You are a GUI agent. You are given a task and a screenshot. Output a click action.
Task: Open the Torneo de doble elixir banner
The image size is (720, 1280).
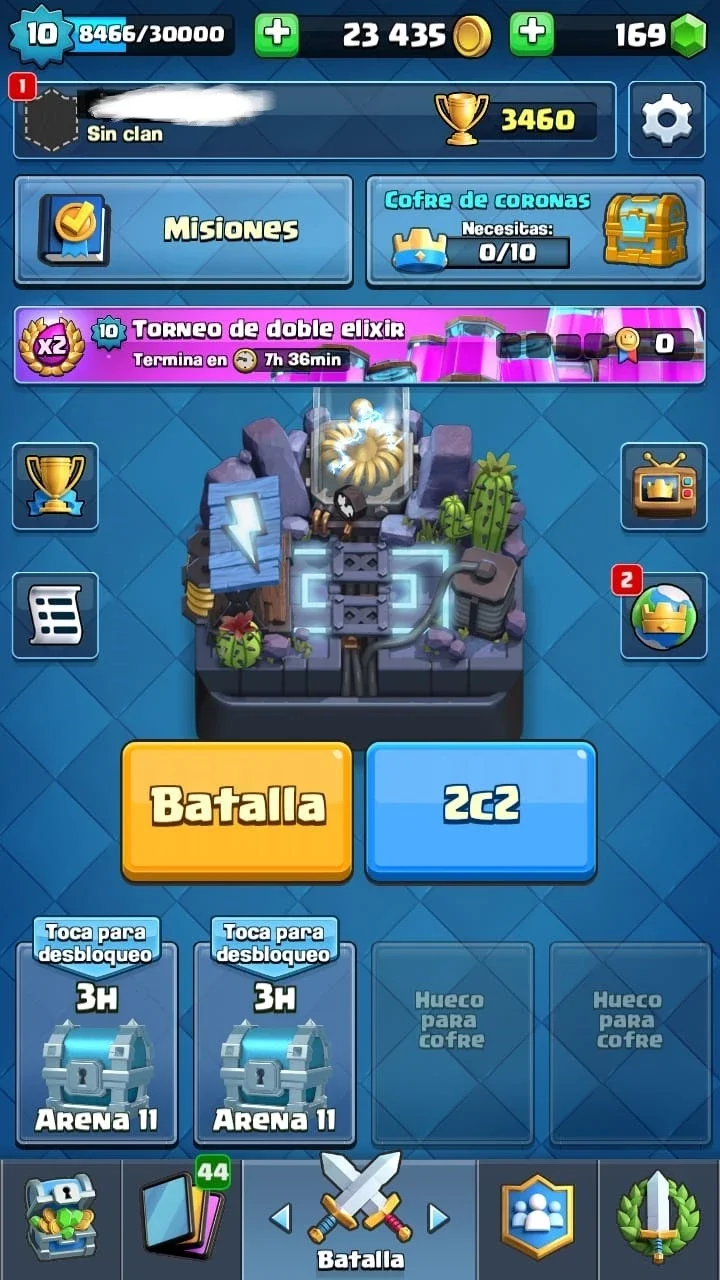[x=360, y=345]
